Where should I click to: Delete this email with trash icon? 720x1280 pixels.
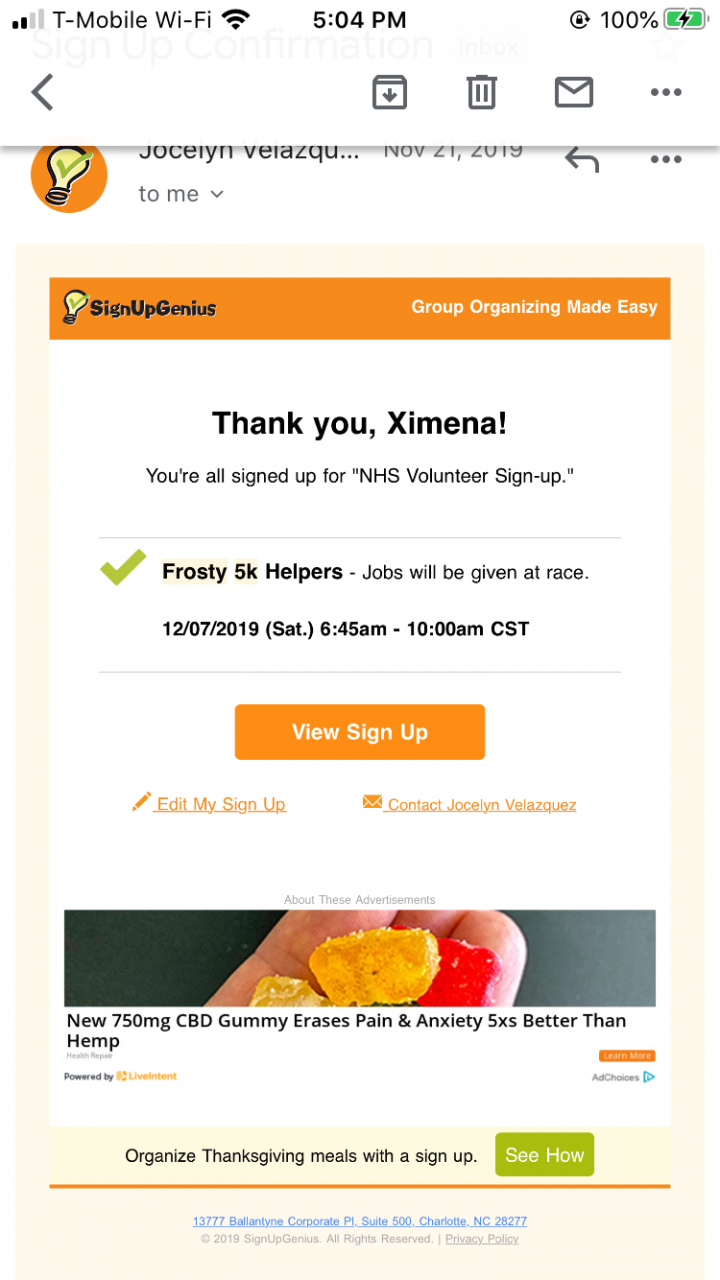481,93
